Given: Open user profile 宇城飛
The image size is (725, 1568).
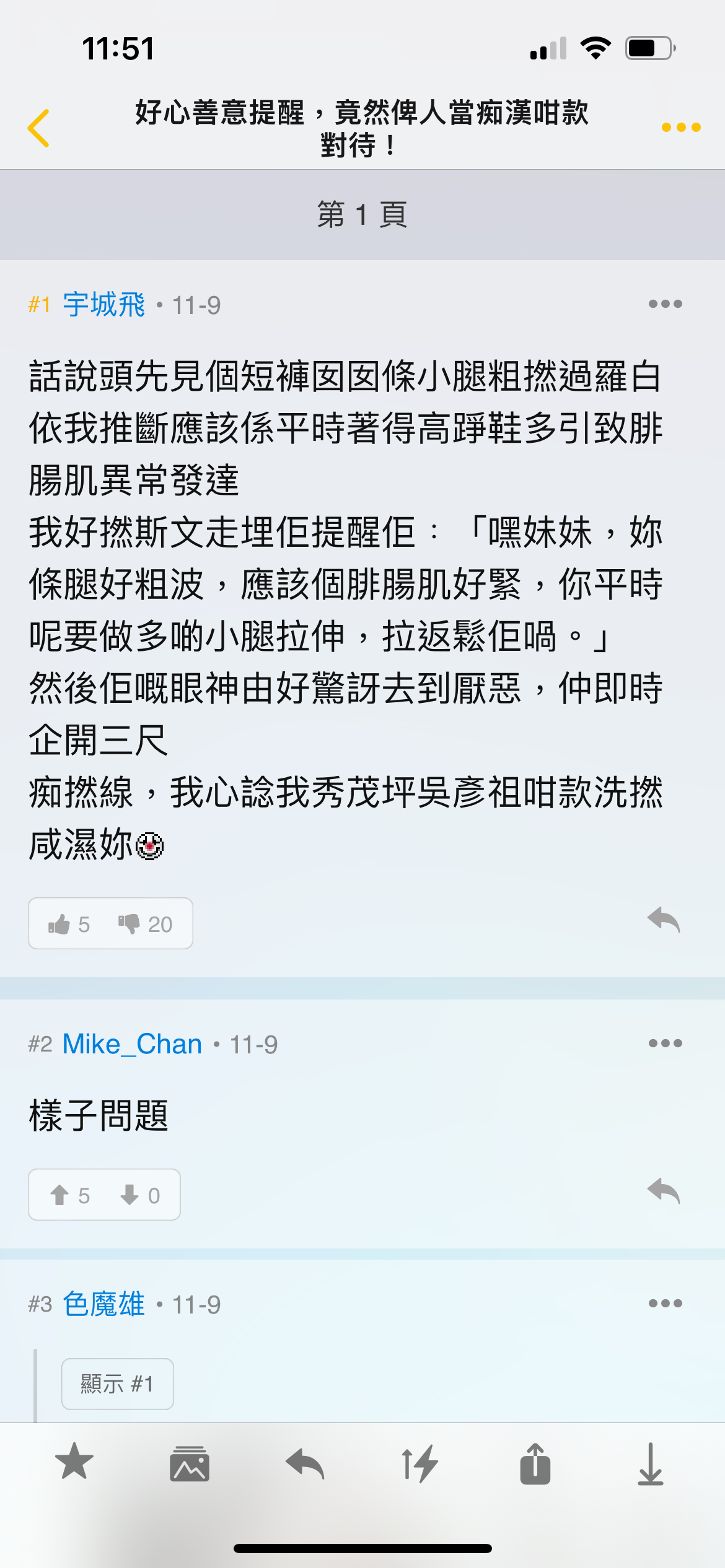Looking at the screenshot, I should point(104,305).
